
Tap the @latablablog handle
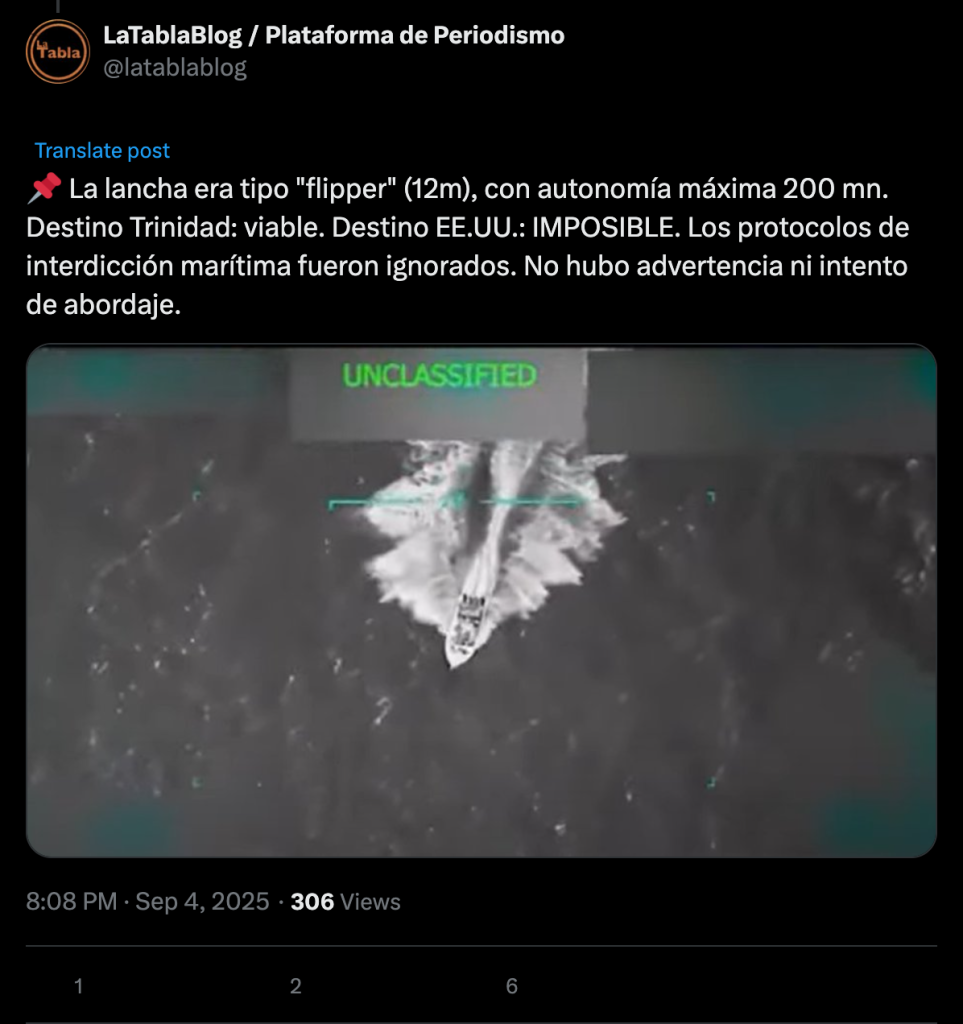pyautogui.click(x=175, y=68)
